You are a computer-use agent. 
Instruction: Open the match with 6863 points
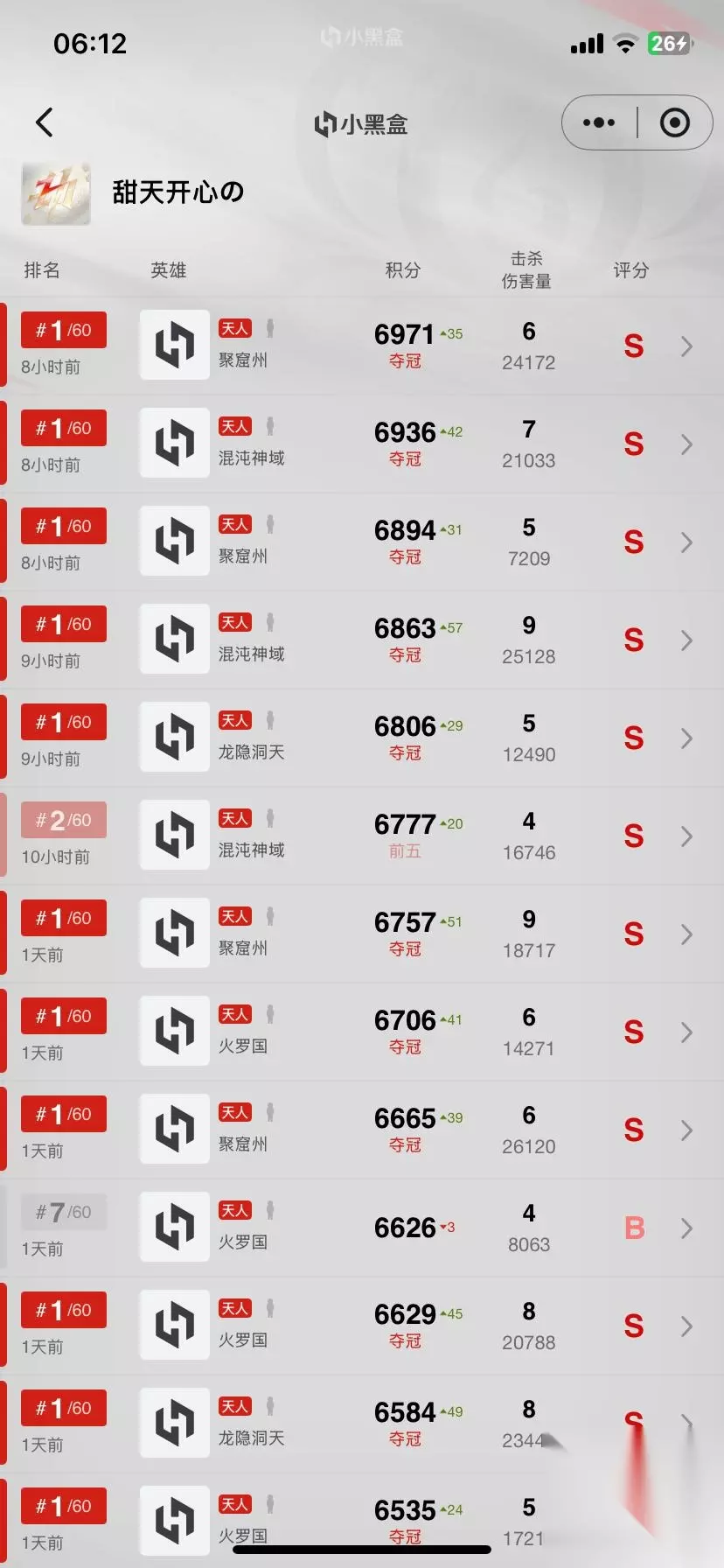362,640
